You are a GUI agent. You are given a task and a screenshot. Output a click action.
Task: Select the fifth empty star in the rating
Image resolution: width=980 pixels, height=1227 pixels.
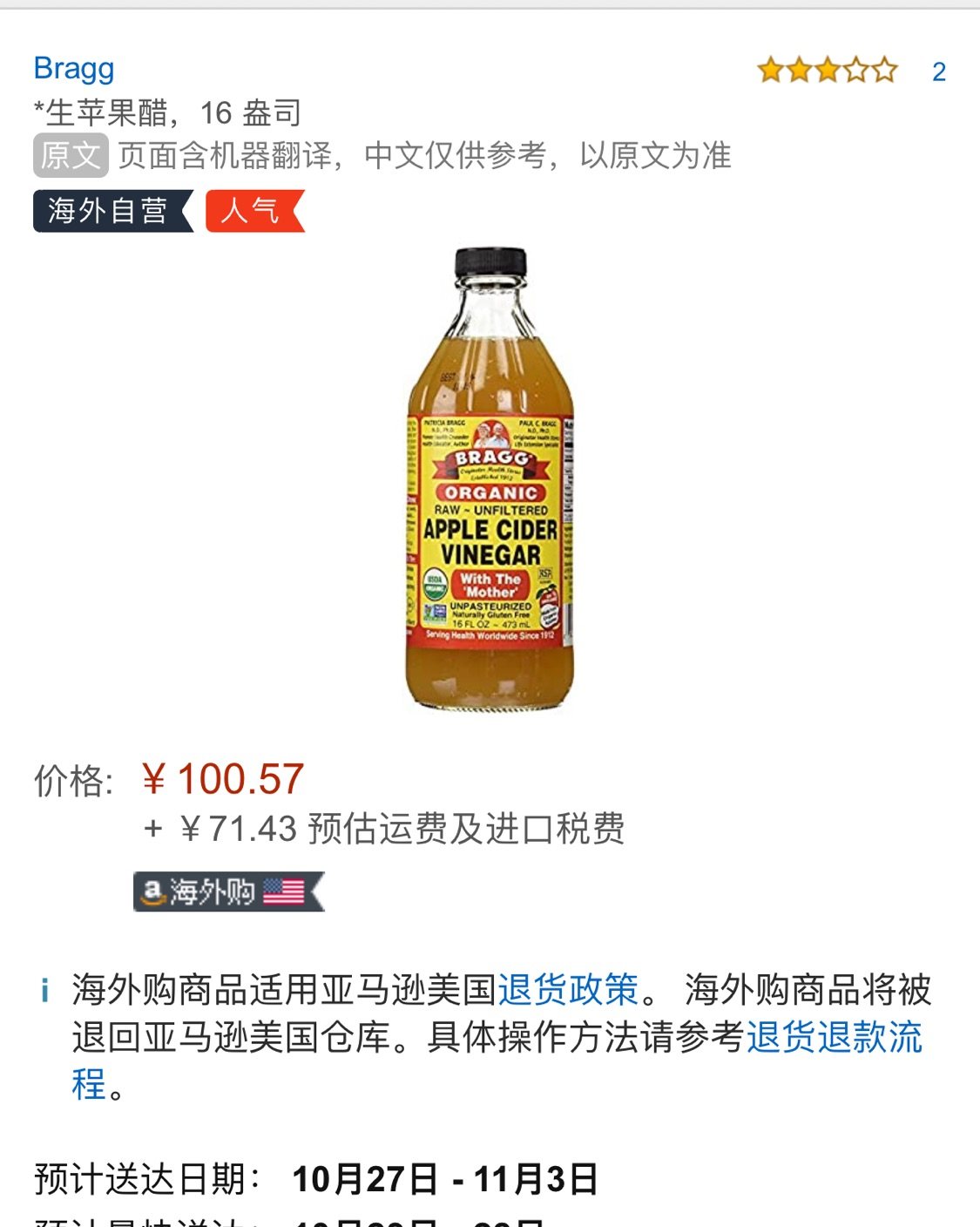pyautogui.click(x=886, y=67)
